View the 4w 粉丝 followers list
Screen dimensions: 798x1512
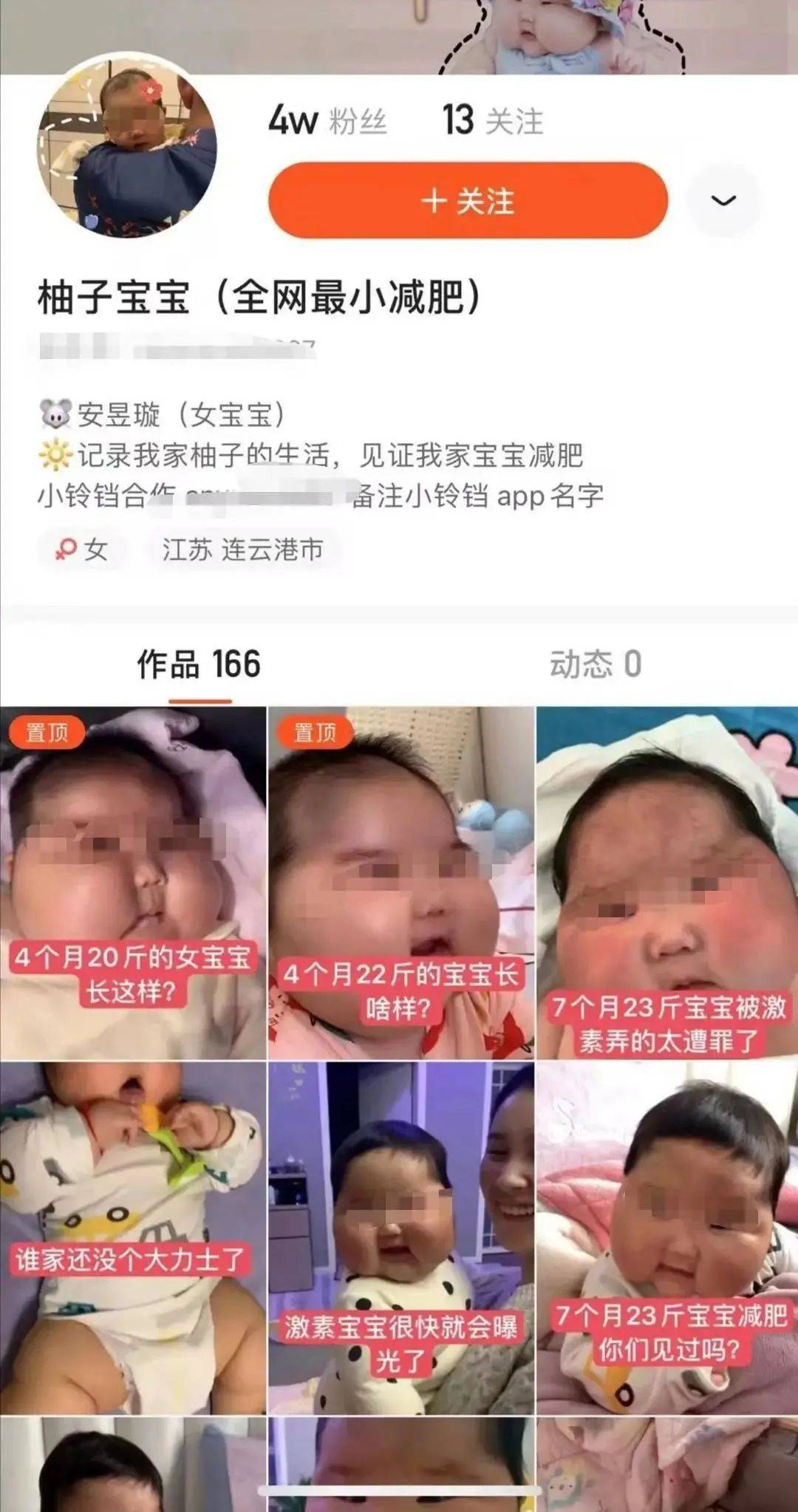click(x=327, y=120)
